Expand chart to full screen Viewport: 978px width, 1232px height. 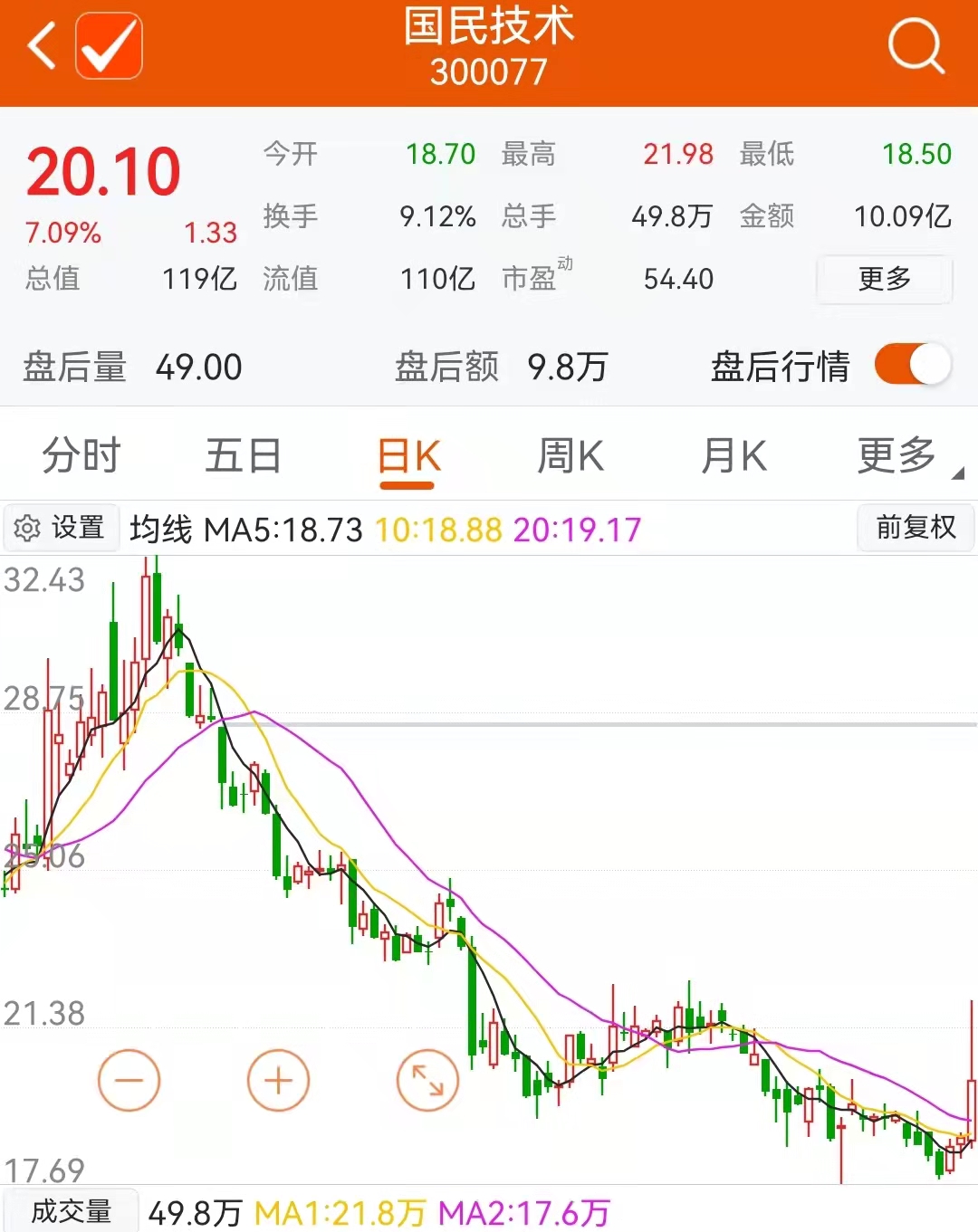point(427,1080)
